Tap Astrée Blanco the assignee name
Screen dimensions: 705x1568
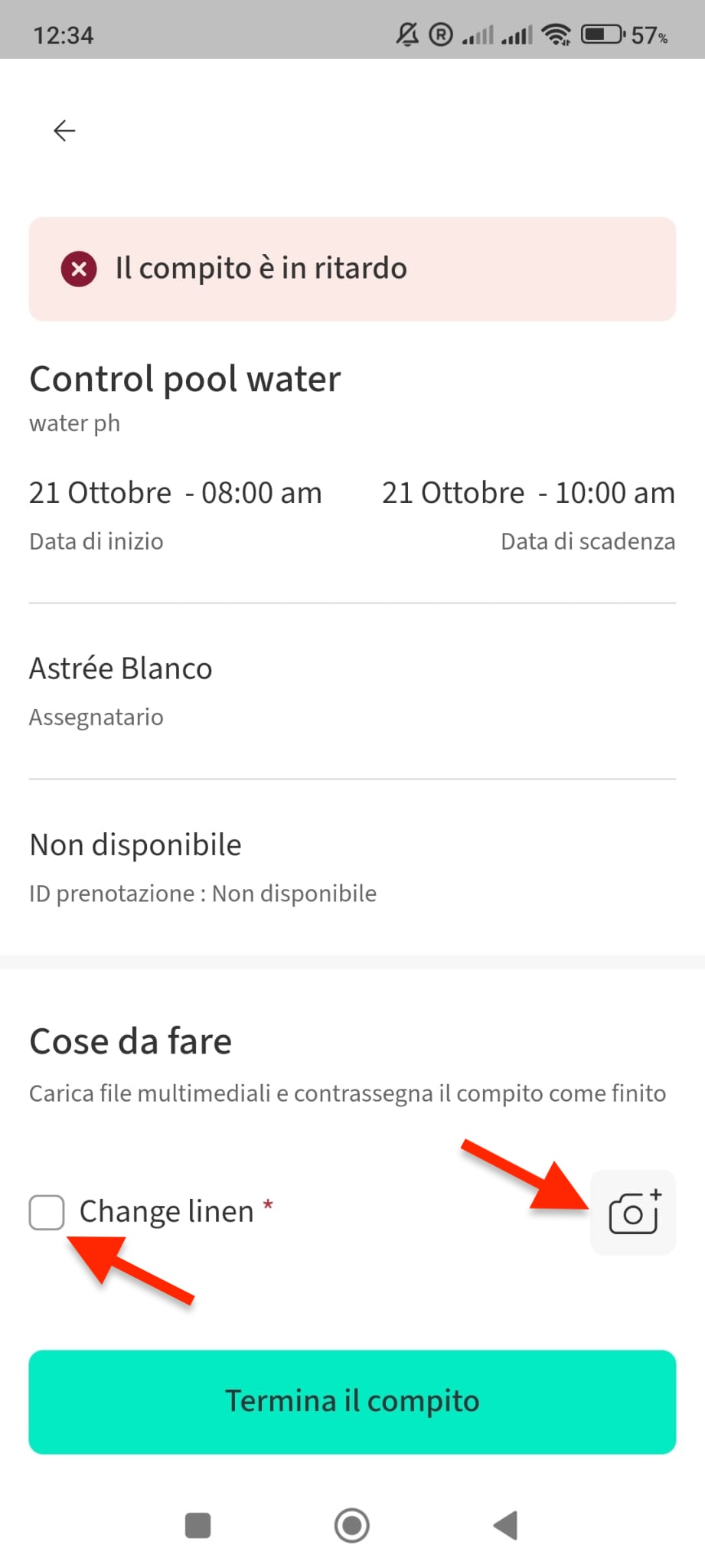(x=120, y=668)
